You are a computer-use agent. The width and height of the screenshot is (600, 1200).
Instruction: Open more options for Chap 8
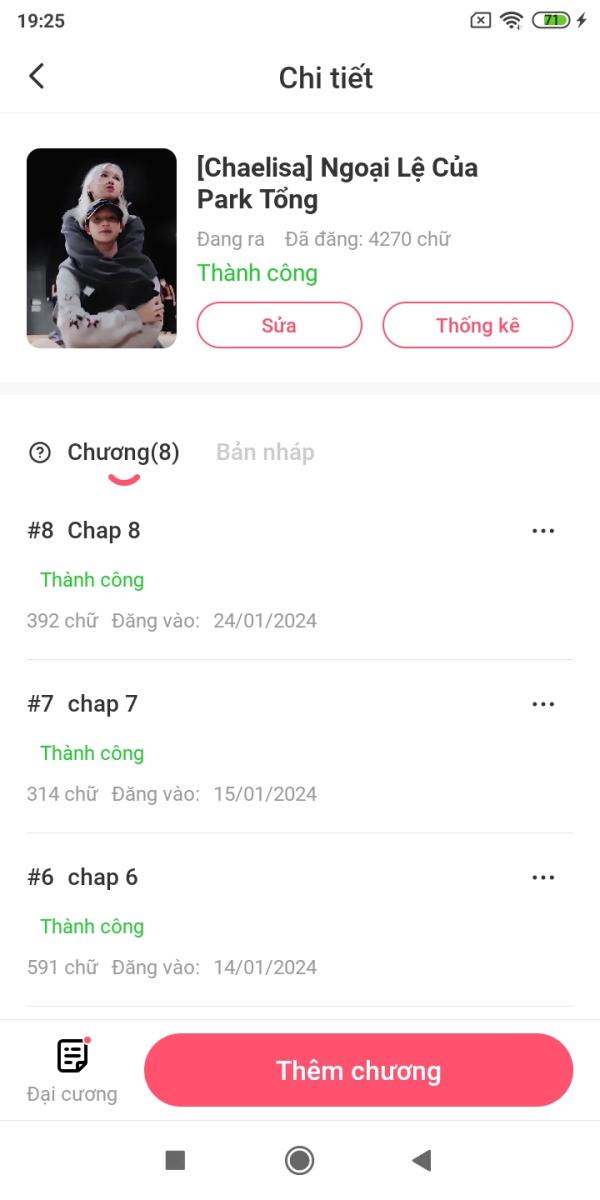[543, 531]
